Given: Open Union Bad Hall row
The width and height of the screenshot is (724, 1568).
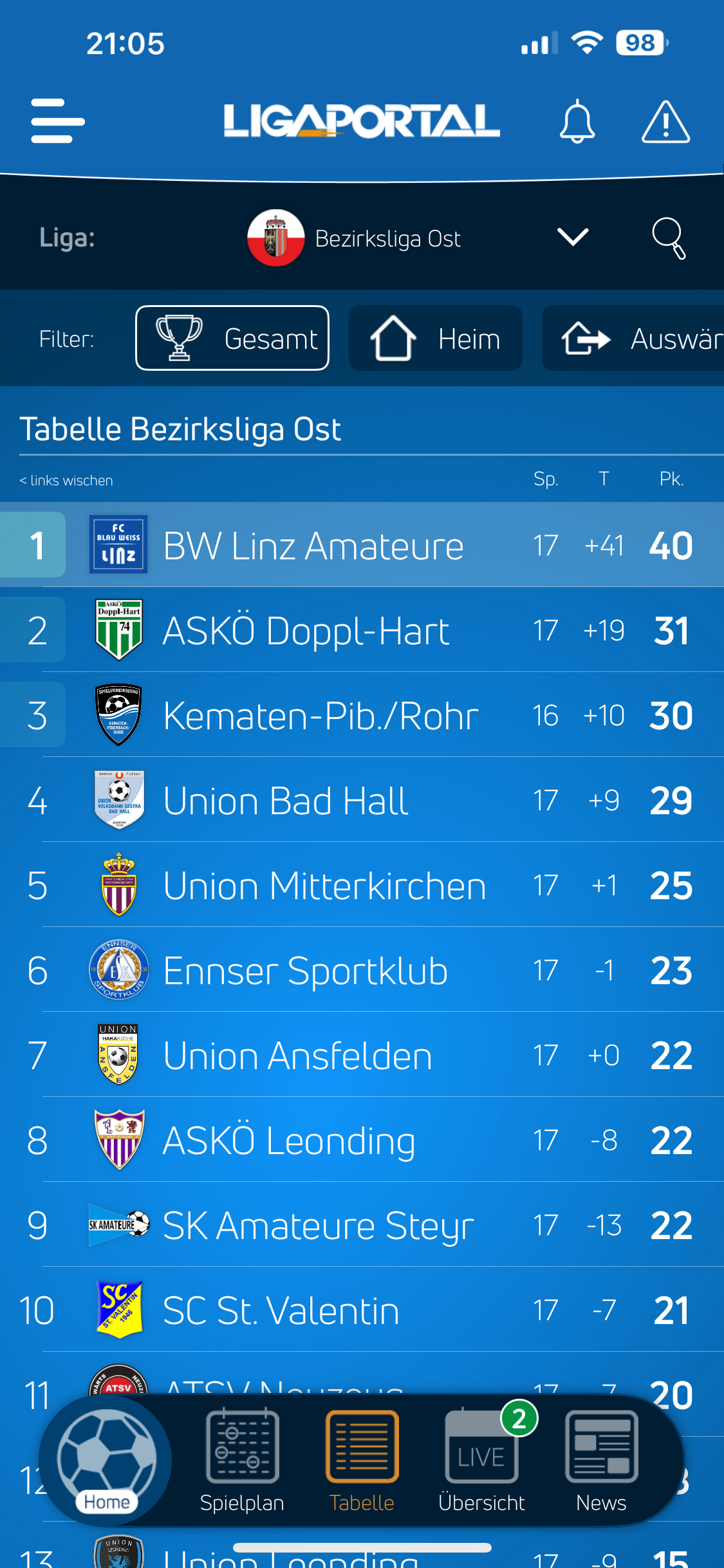Looking at the screenshot, I should tap(362, 799).
